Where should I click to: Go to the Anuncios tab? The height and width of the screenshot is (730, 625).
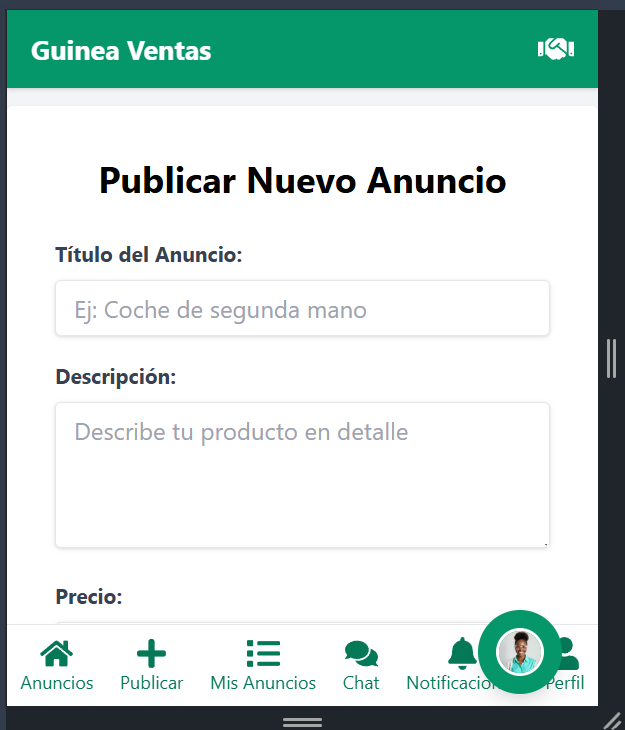pos(57,667)
